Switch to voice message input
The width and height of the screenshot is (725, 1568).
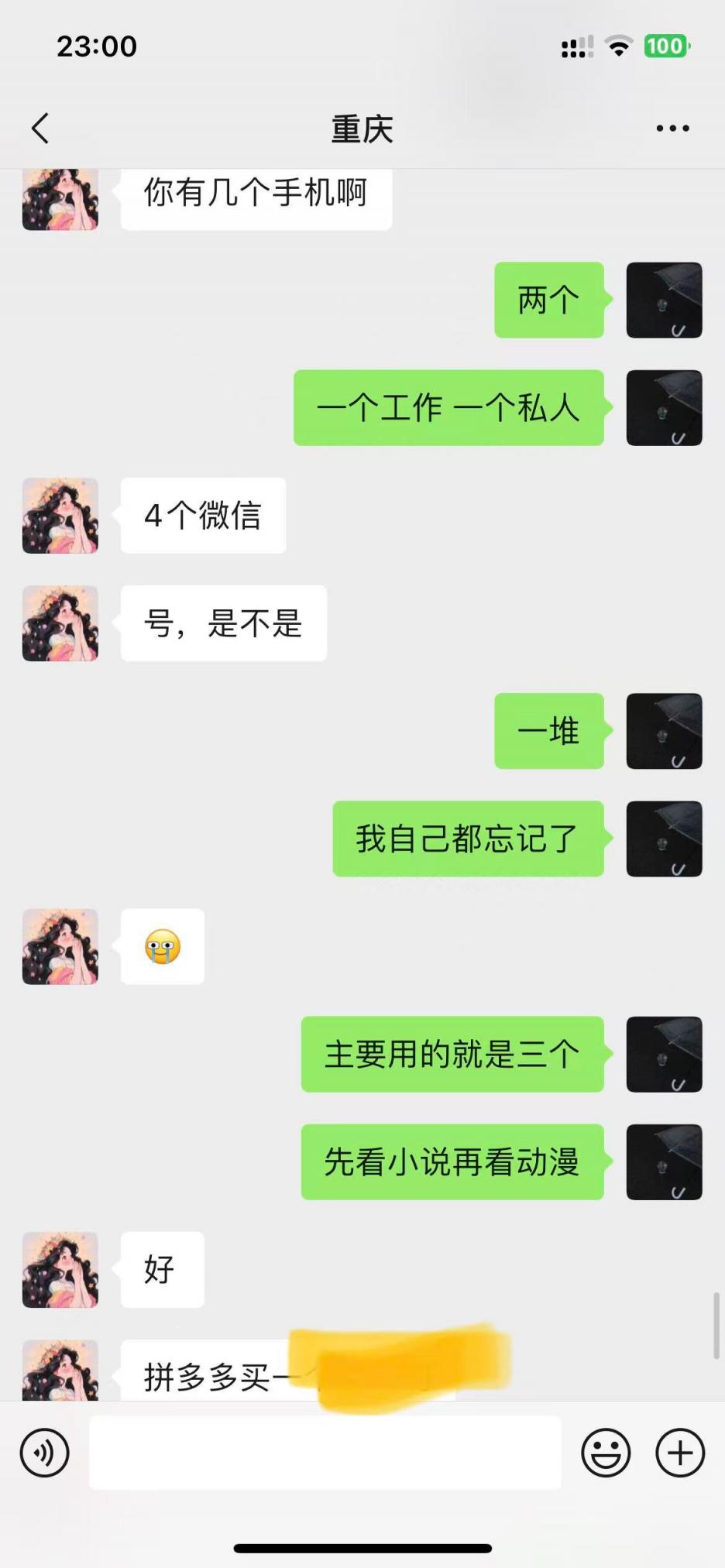(45, 1453)
